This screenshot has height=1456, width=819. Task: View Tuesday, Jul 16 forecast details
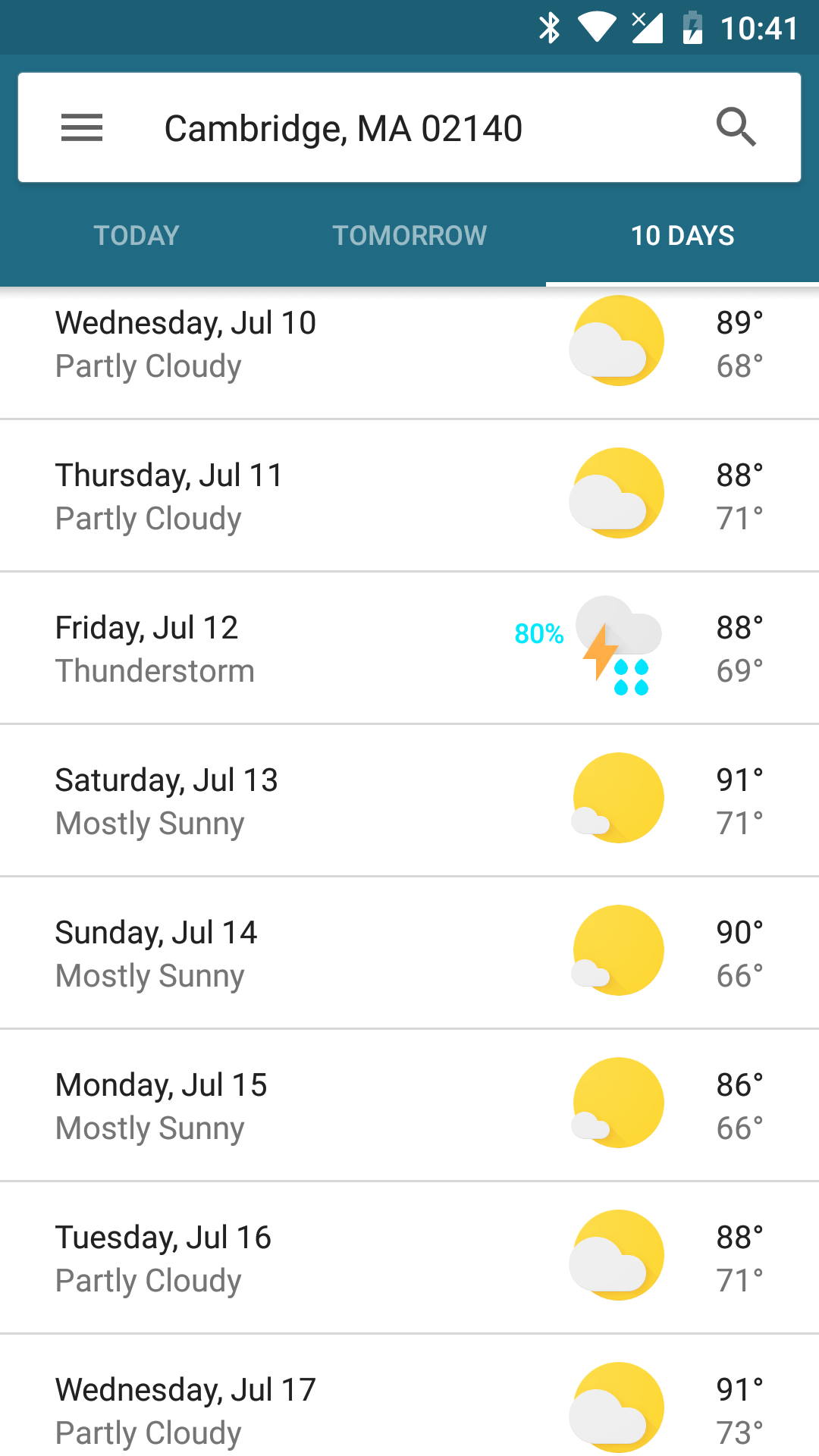(x=409, y=1258)
